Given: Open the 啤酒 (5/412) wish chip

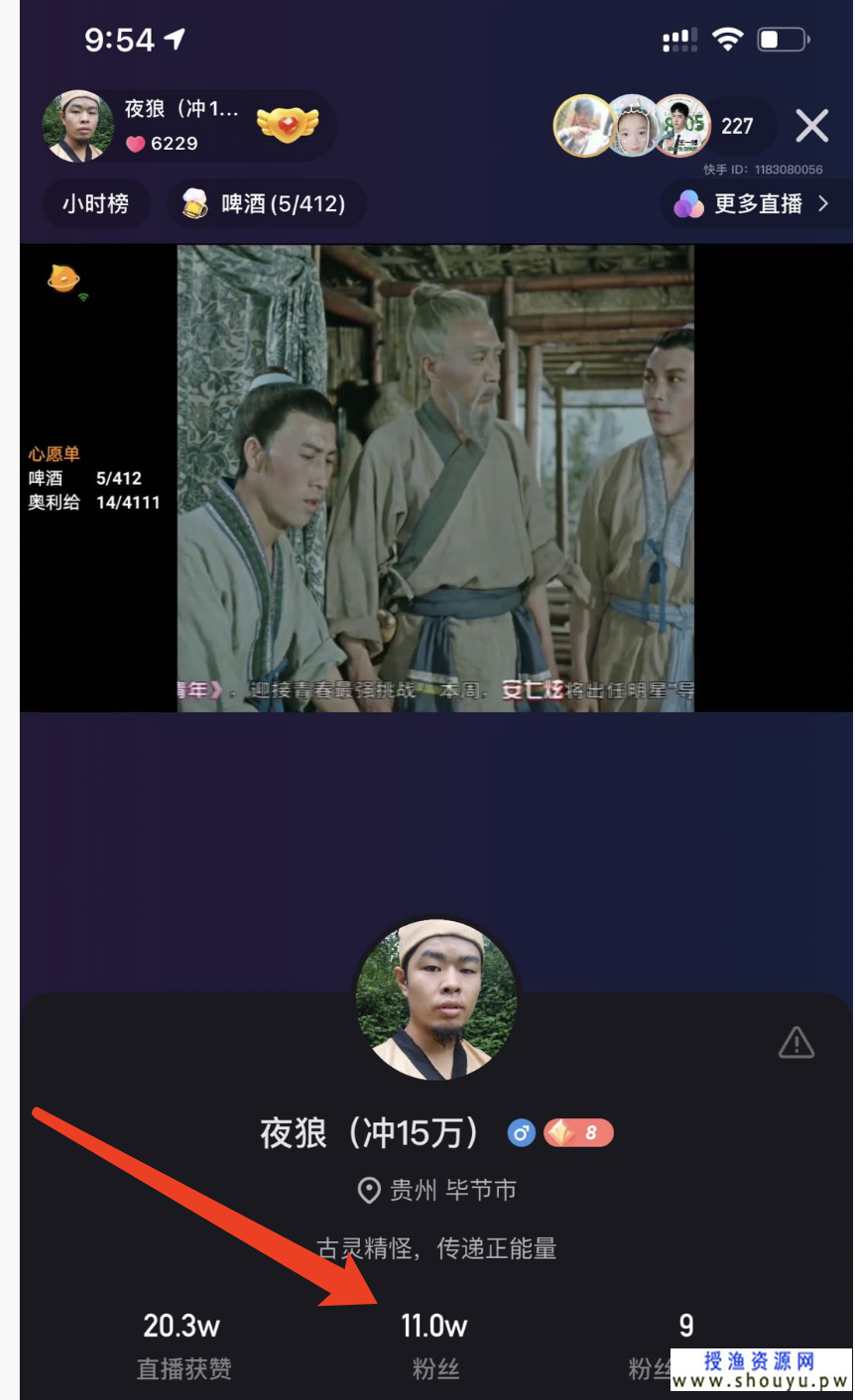Looking at the screenshot, I should tap(265, 204).
